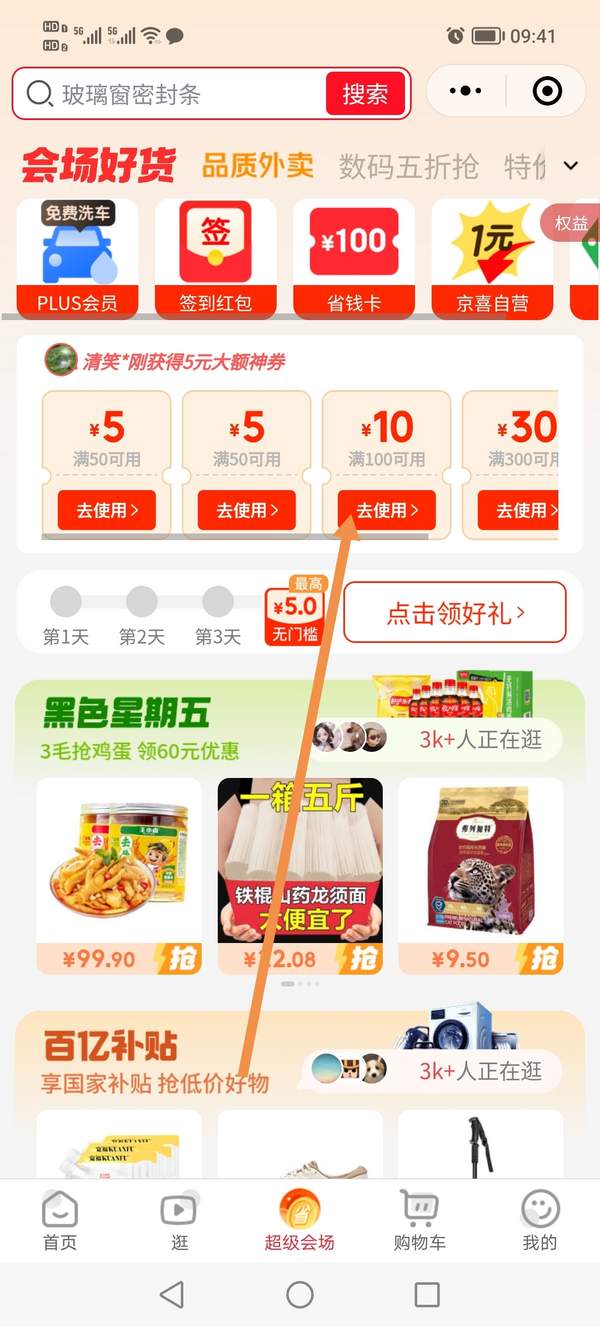Open the 购物车 tab

[x=419, y=1220]
